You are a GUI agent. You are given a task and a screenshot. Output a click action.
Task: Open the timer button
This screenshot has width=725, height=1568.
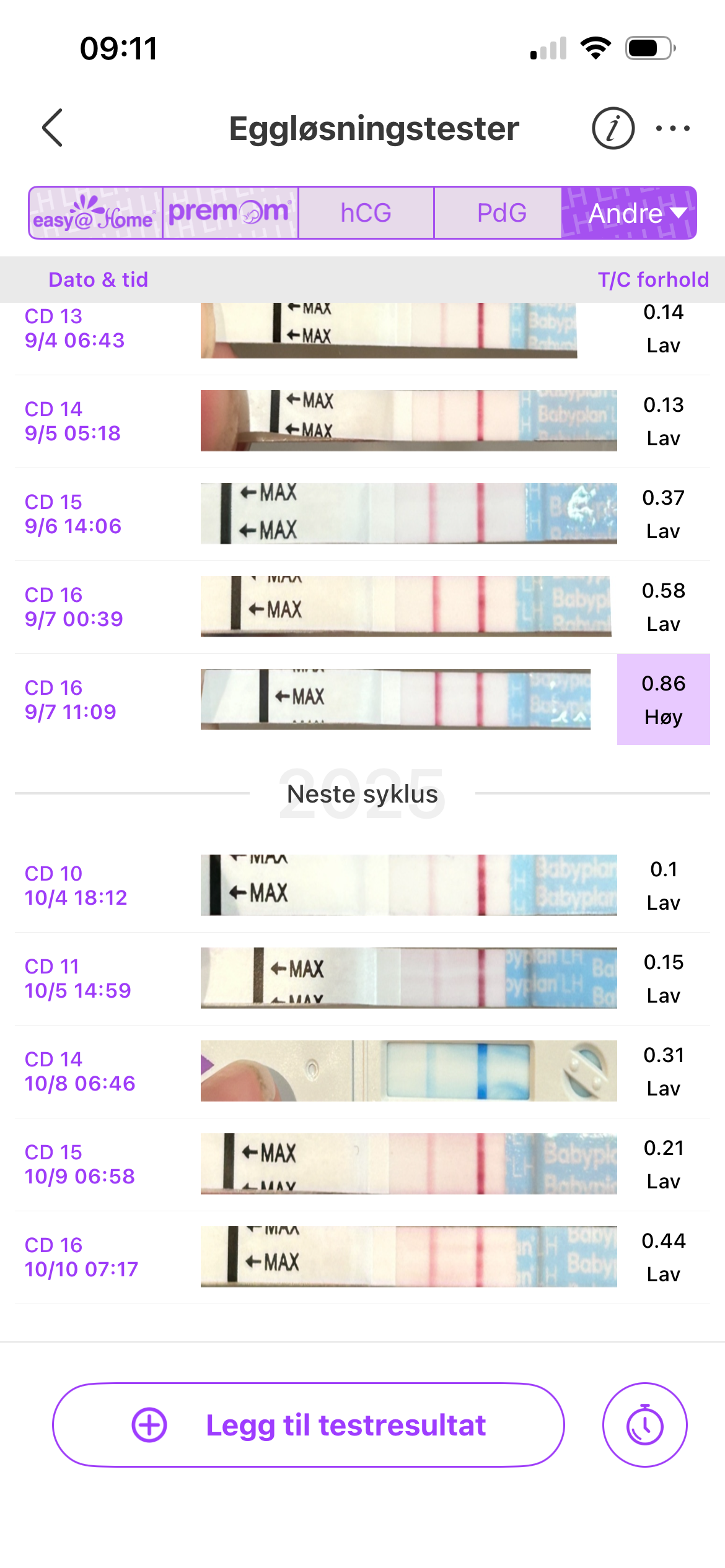tap(644, 1425)
